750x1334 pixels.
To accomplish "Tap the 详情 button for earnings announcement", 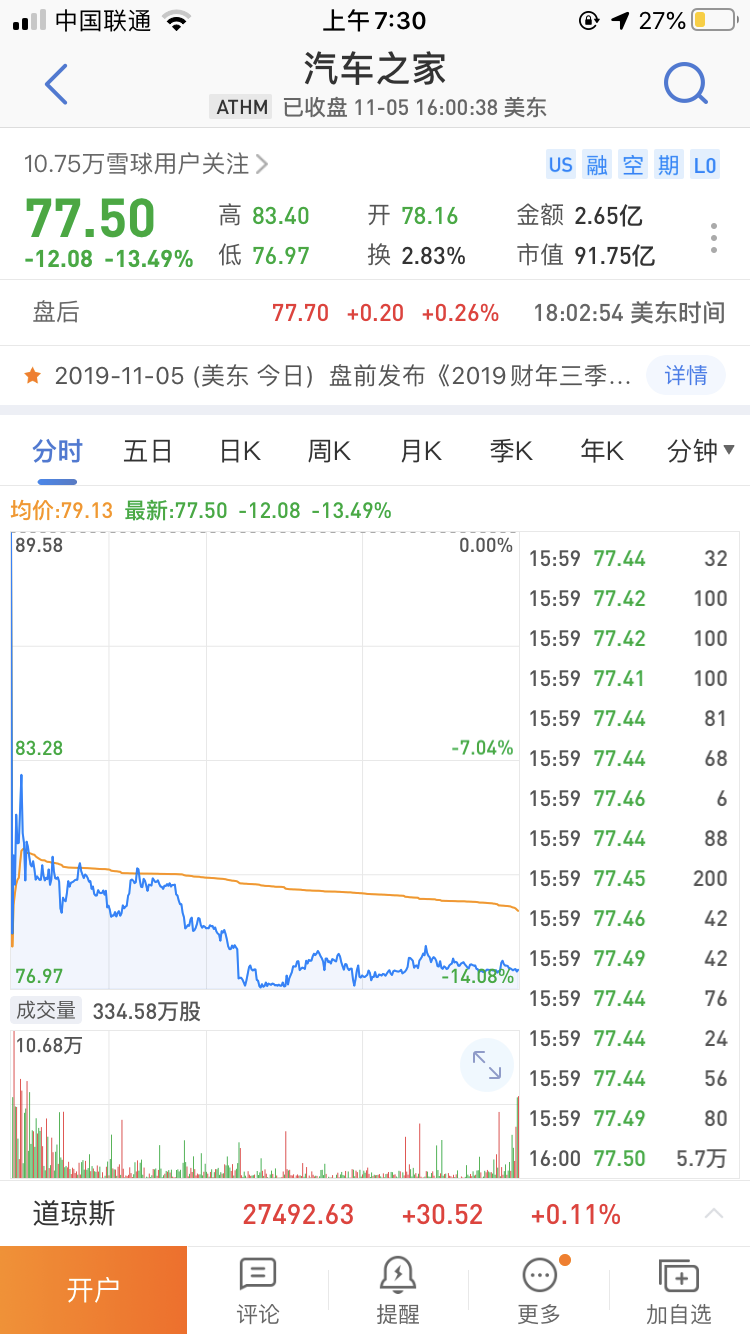I will [686, 375].
